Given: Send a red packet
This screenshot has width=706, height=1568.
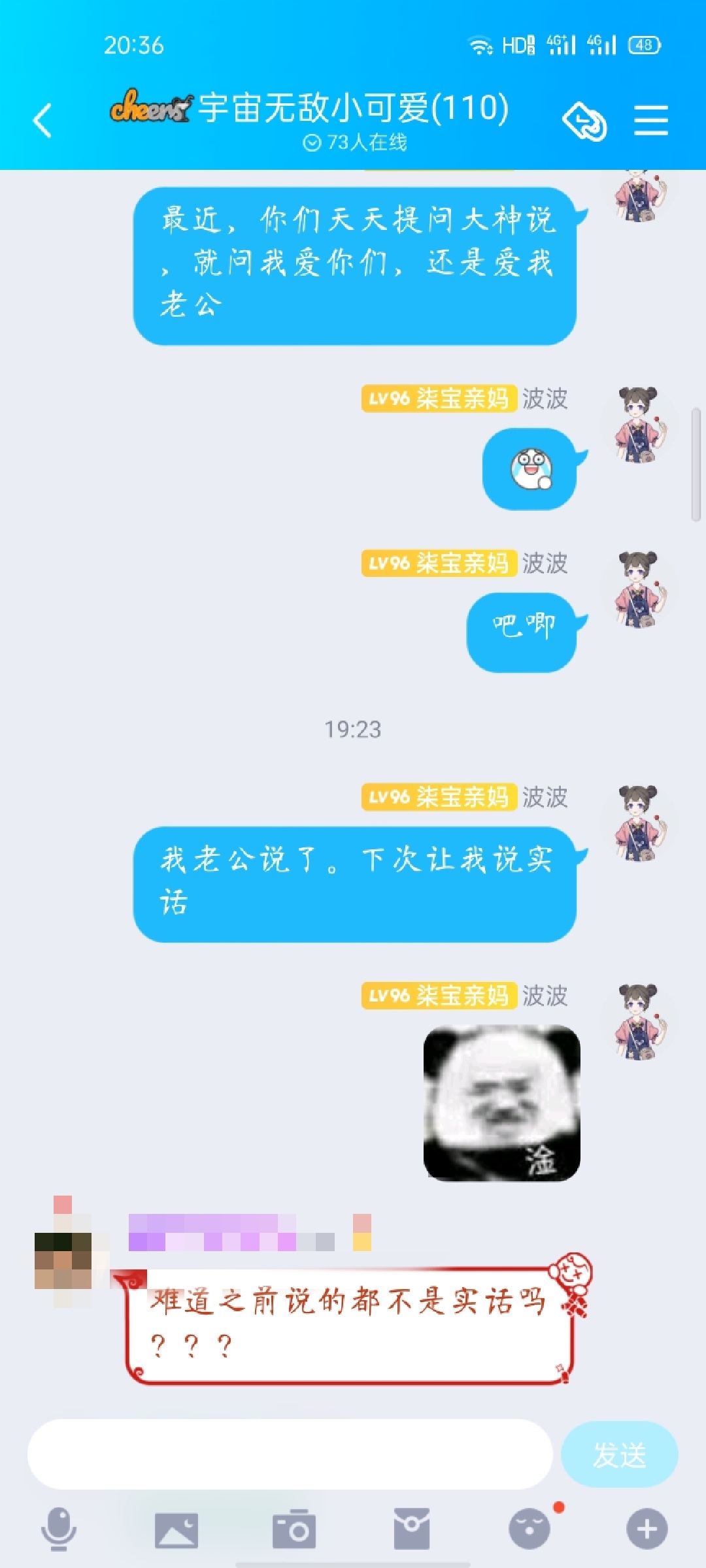Looking at the screenshot, I should pos(412,1529).
